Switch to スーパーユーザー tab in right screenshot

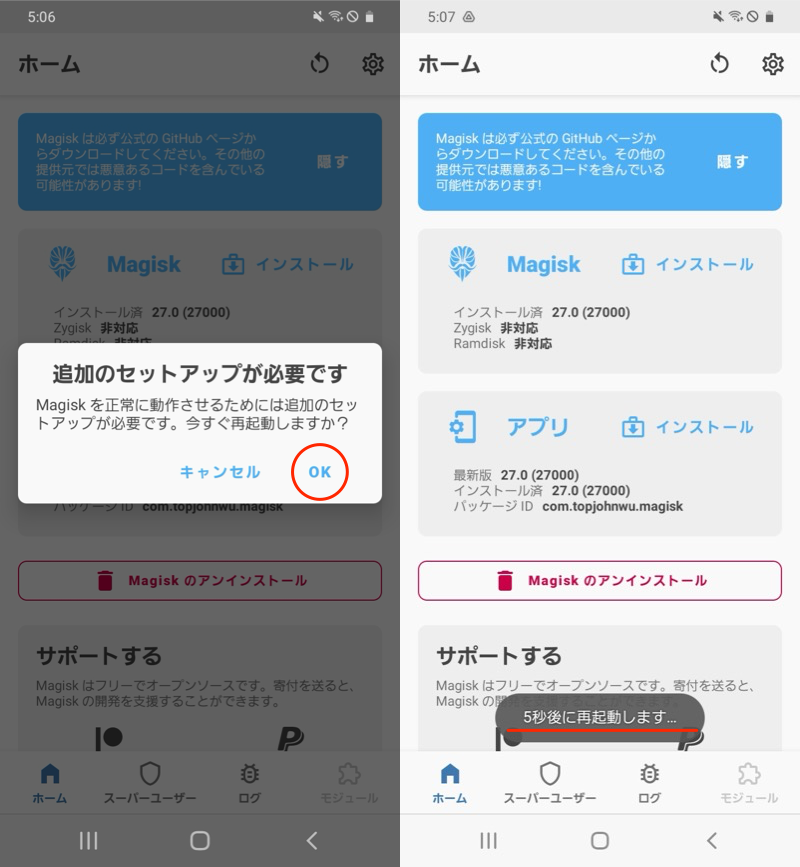pos(549,782)
